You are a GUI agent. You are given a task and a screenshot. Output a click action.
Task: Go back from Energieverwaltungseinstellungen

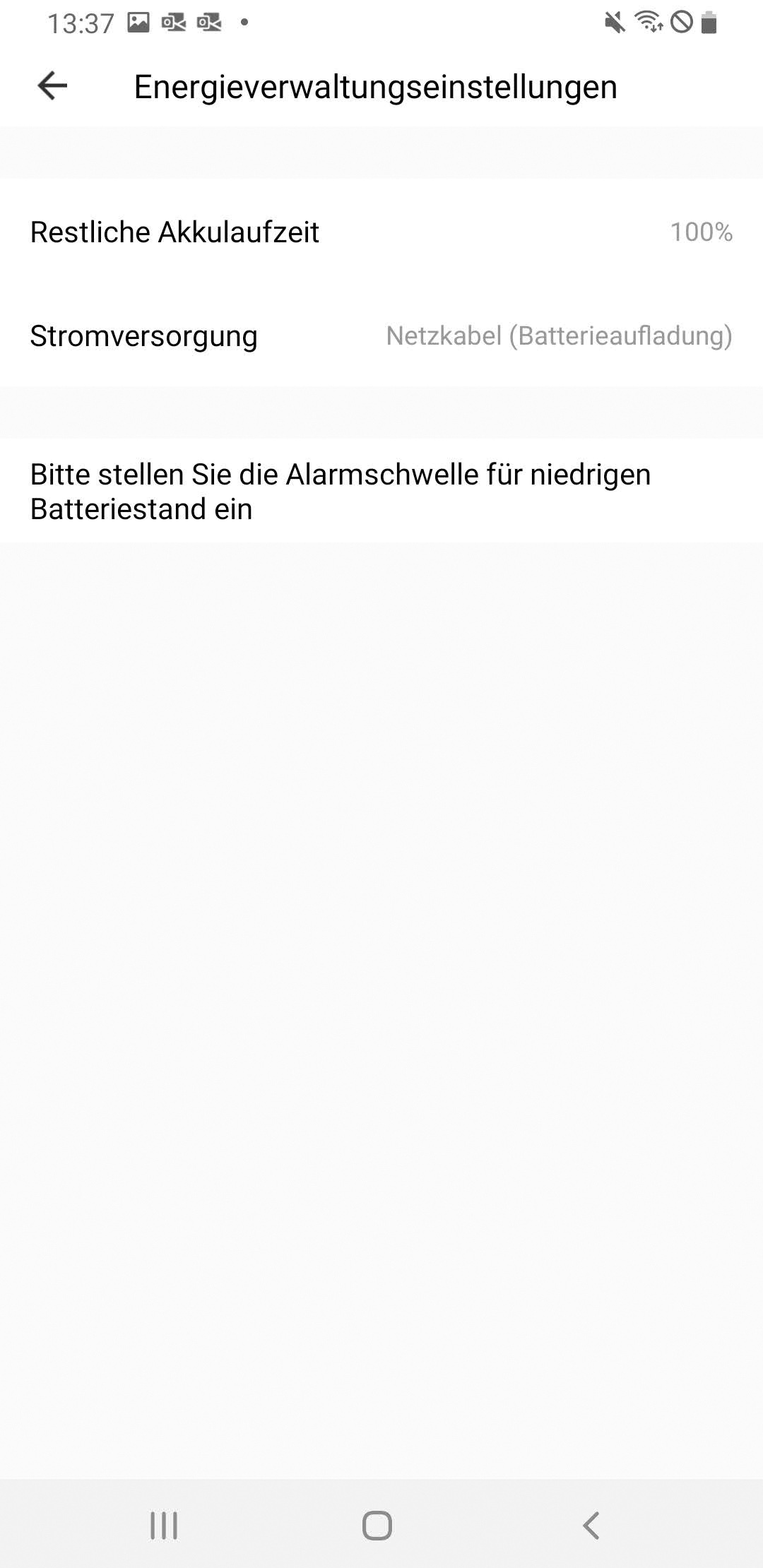click(52, 86)
